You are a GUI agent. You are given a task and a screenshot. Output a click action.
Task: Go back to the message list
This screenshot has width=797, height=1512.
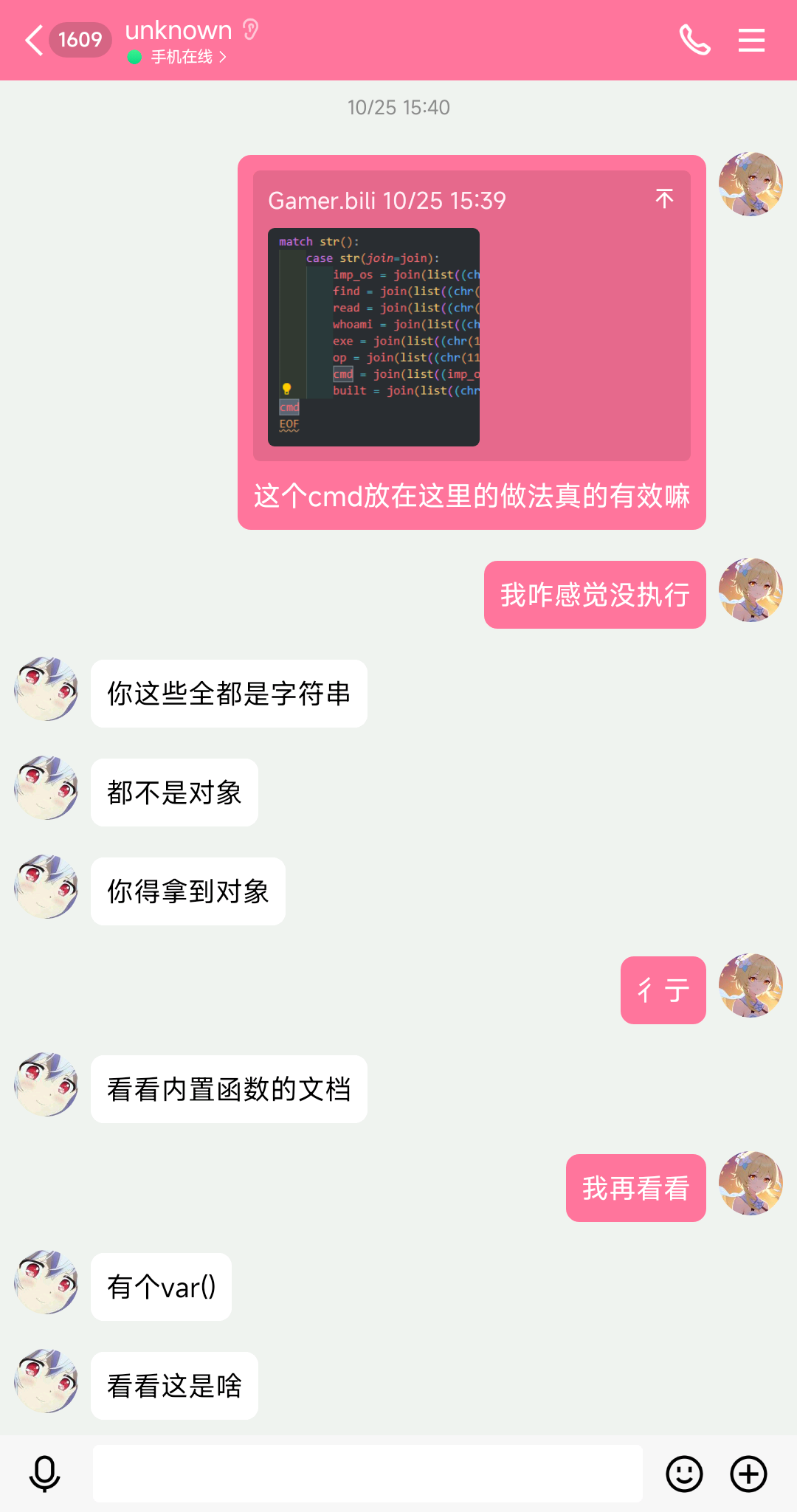coord(34,40)
